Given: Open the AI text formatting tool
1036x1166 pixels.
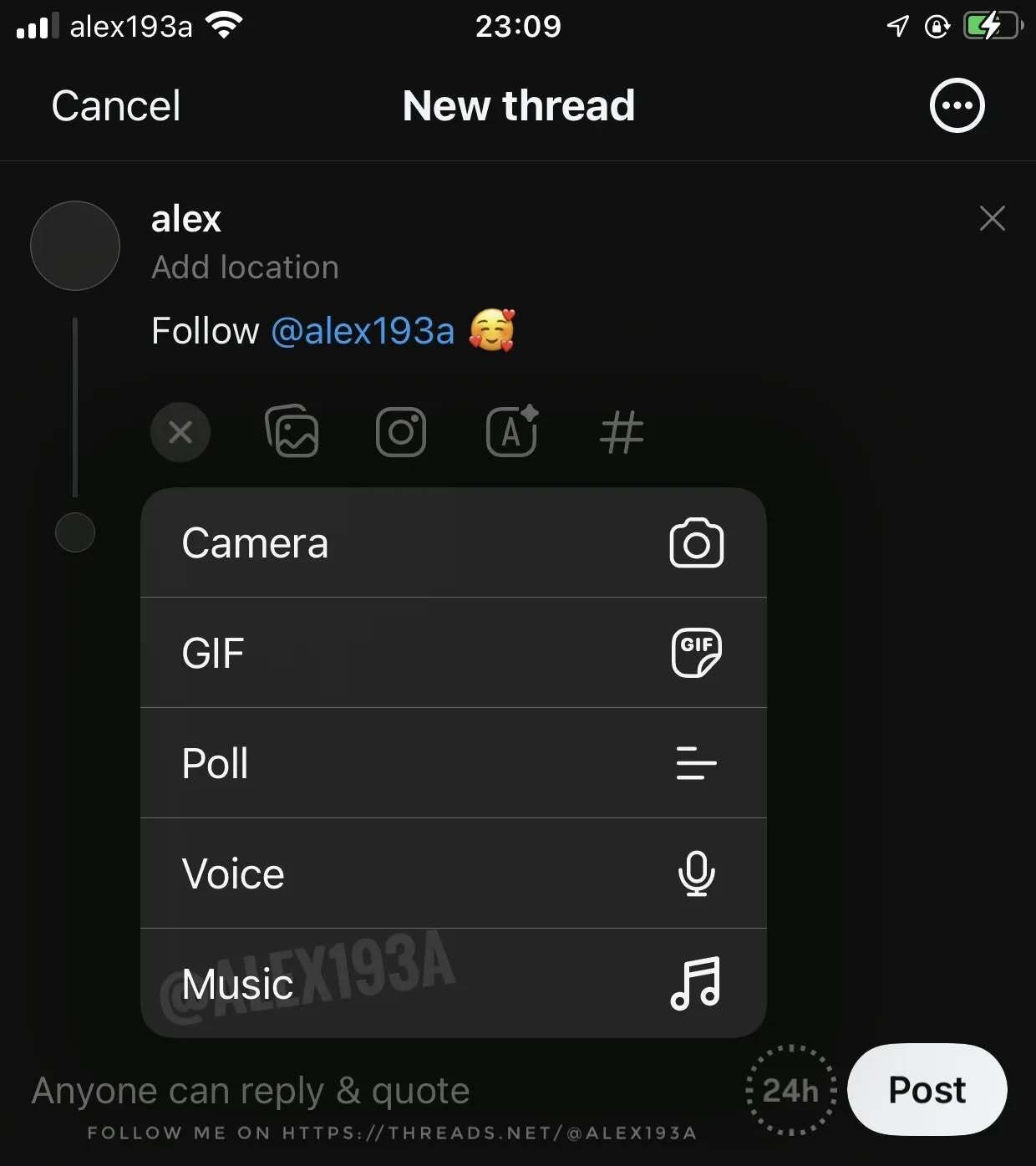Looking at the screenshot, I should [x=511, y=432].
